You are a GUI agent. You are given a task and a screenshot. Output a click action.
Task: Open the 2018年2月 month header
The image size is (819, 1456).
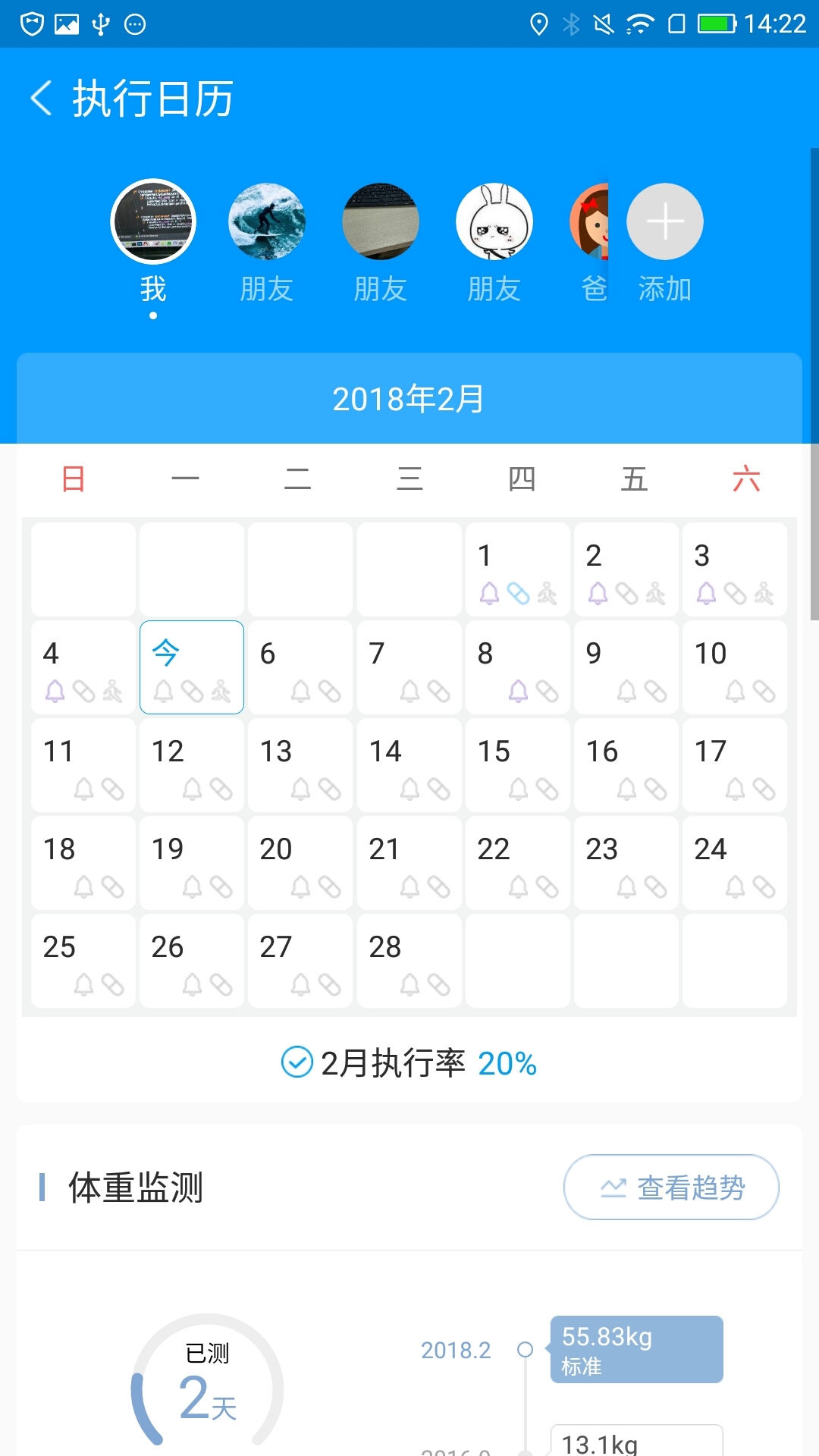[x=409, y=399]
